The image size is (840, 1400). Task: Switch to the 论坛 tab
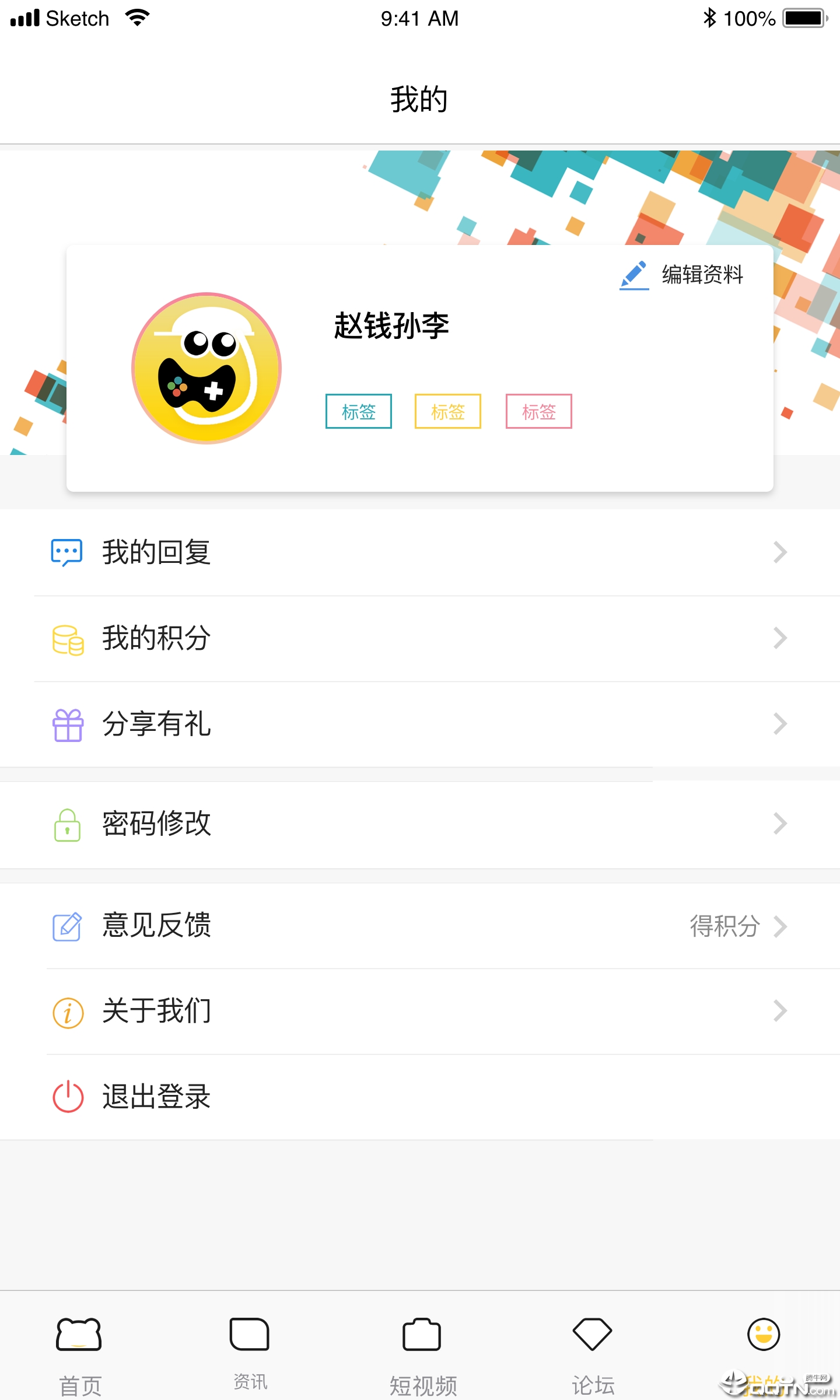593,1353
